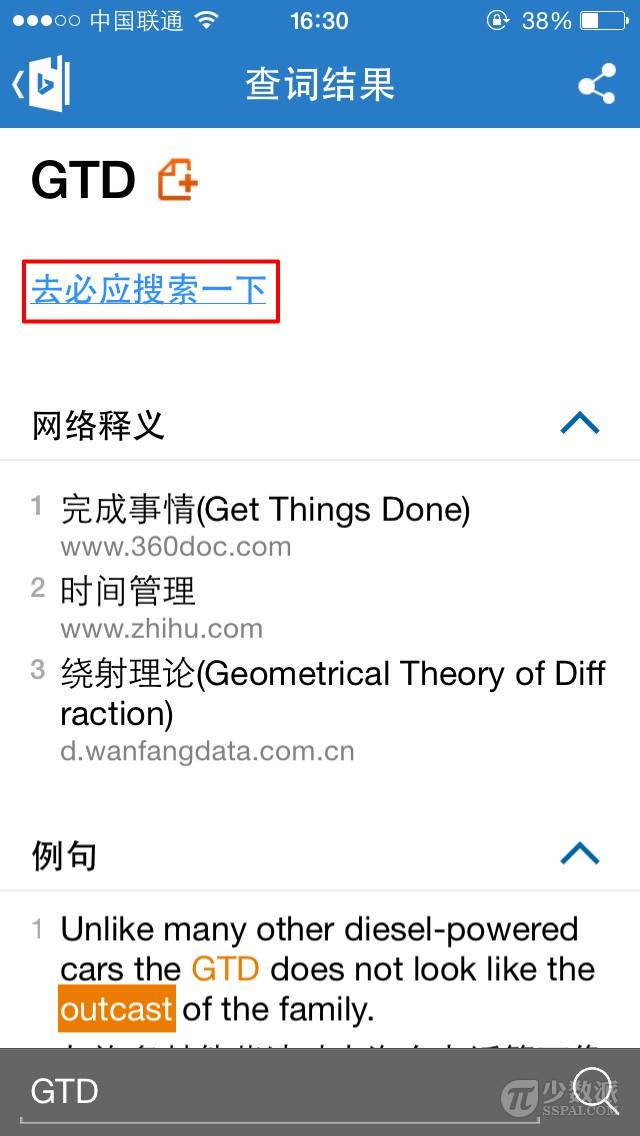Add GTD to the word notebook
Viewport: 640px width, 1136px height.
click(x=178, y=179)
